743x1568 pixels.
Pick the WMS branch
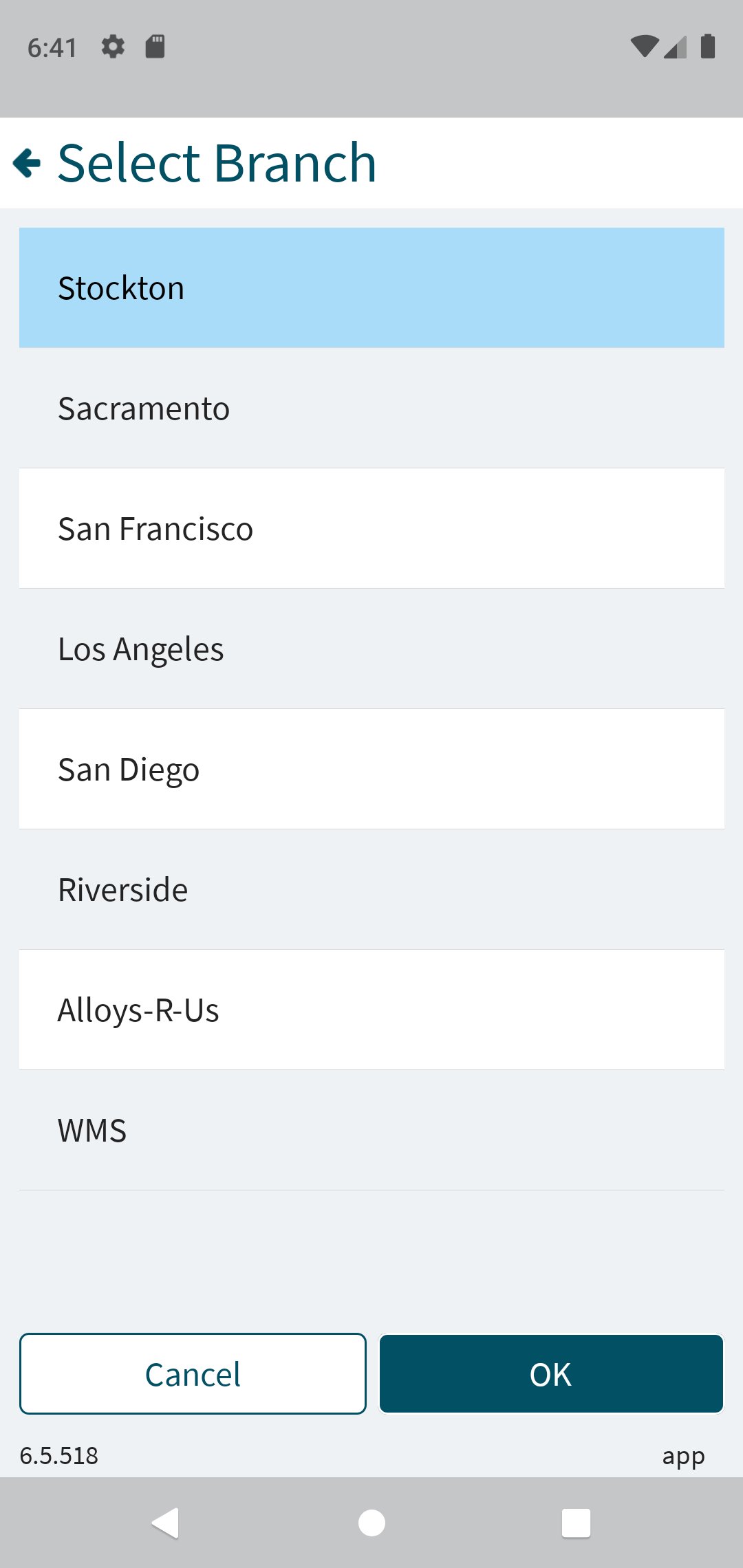[x=371, y=1130]
